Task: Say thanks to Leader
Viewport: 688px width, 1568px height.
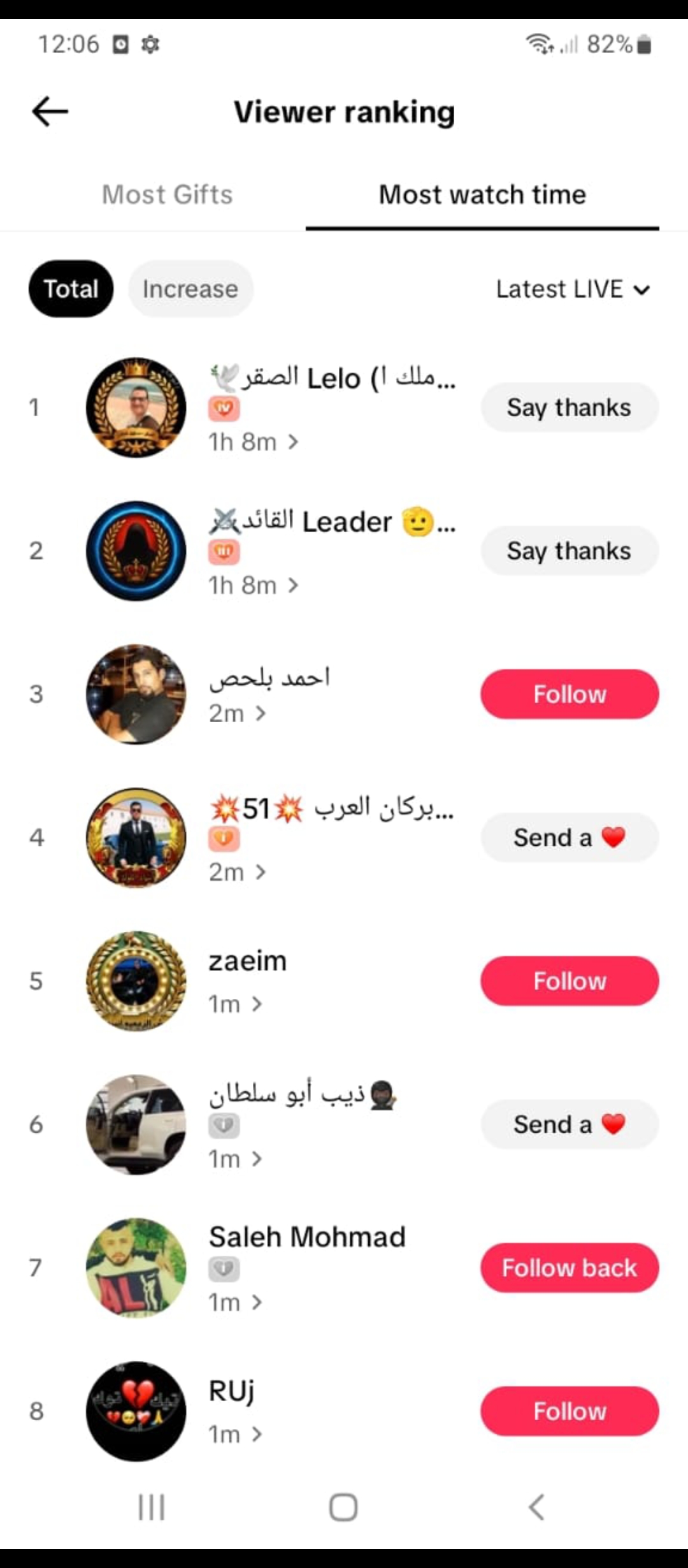Action: [x=569, y=551]
